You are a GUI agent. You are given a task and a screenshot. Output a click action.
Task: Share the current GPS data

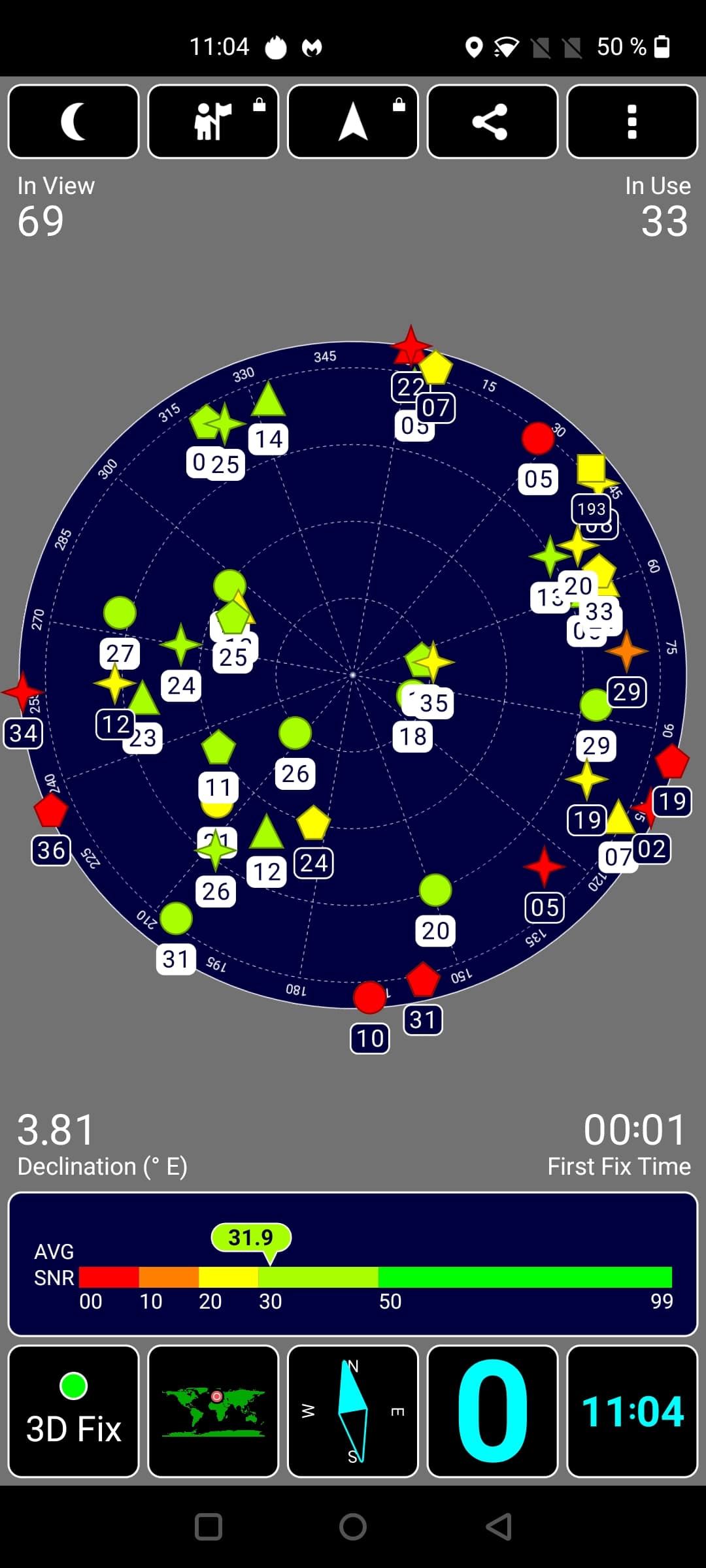coord(492,122)
